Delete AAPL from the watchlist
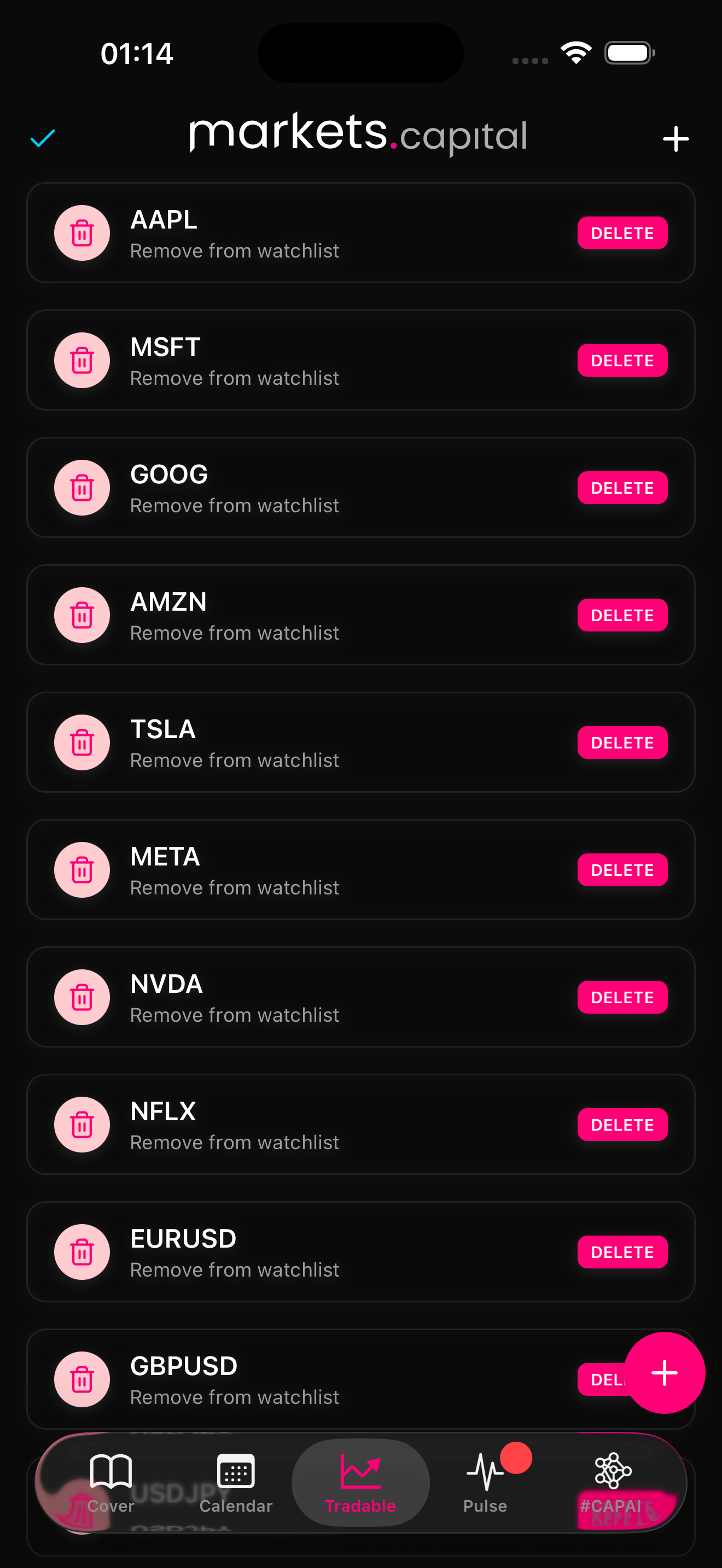This screenshot has width=722, height=1568. tap(621, 233)
